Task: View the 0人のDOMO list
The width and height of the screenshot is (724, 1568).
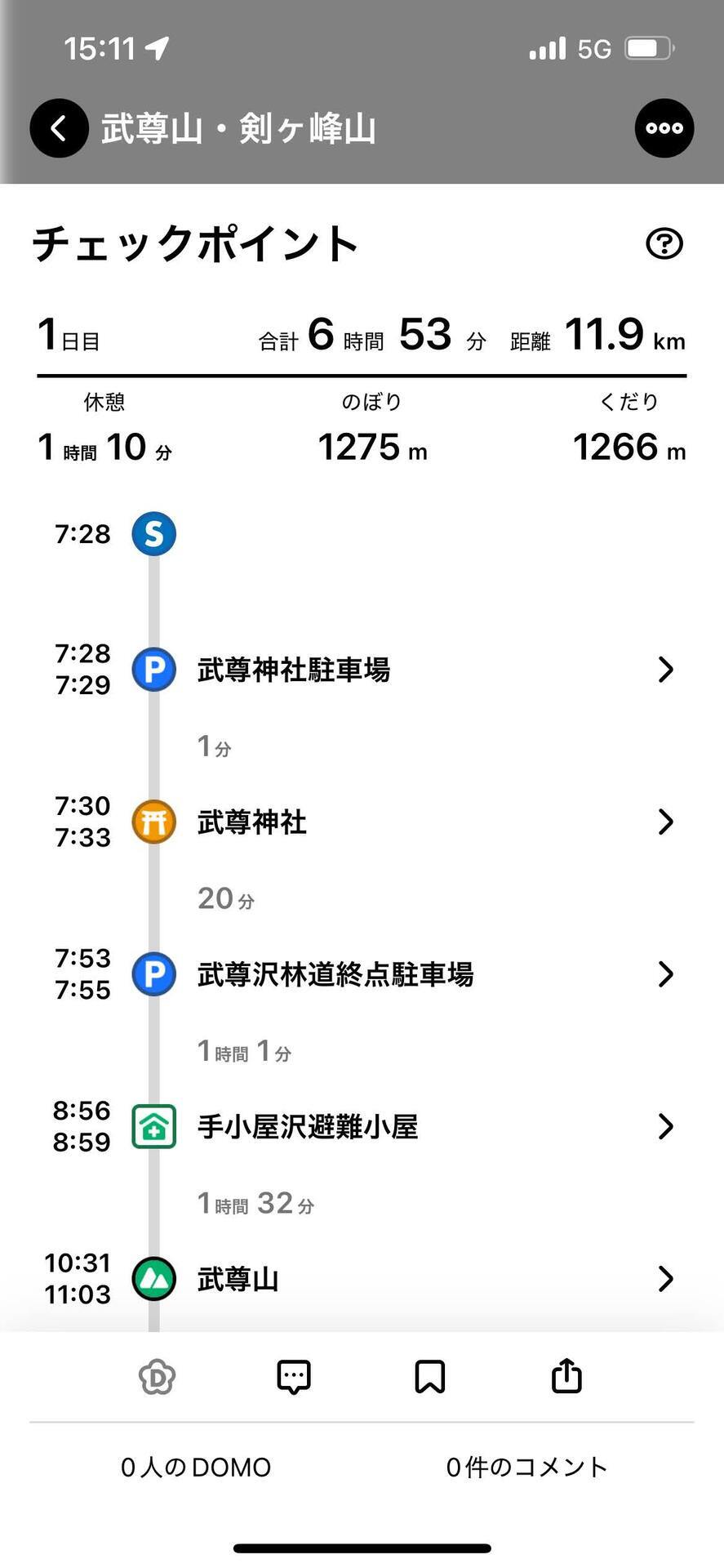Action: click(196, 1468)
